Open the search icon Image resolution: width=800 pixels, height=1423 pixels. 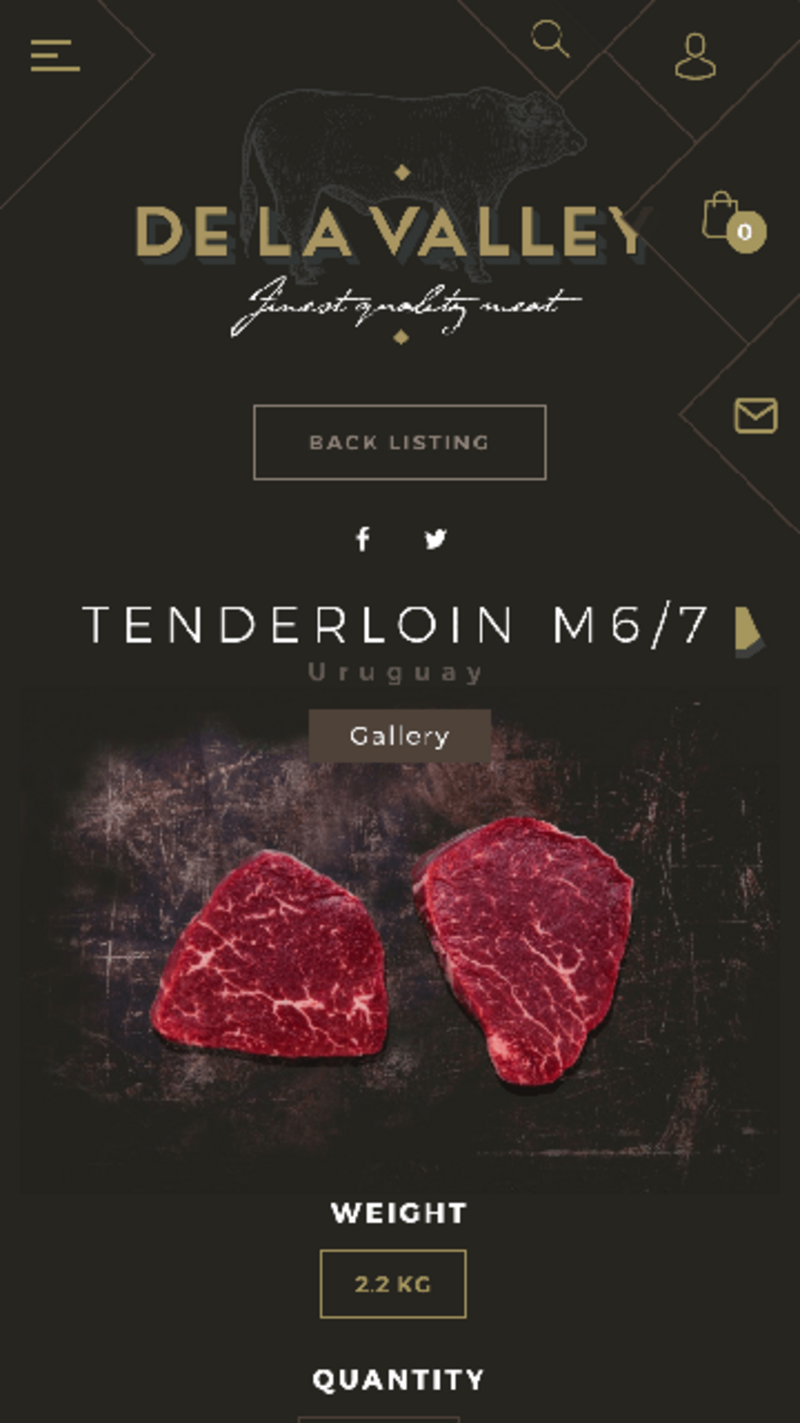click(x=549, y=39)
